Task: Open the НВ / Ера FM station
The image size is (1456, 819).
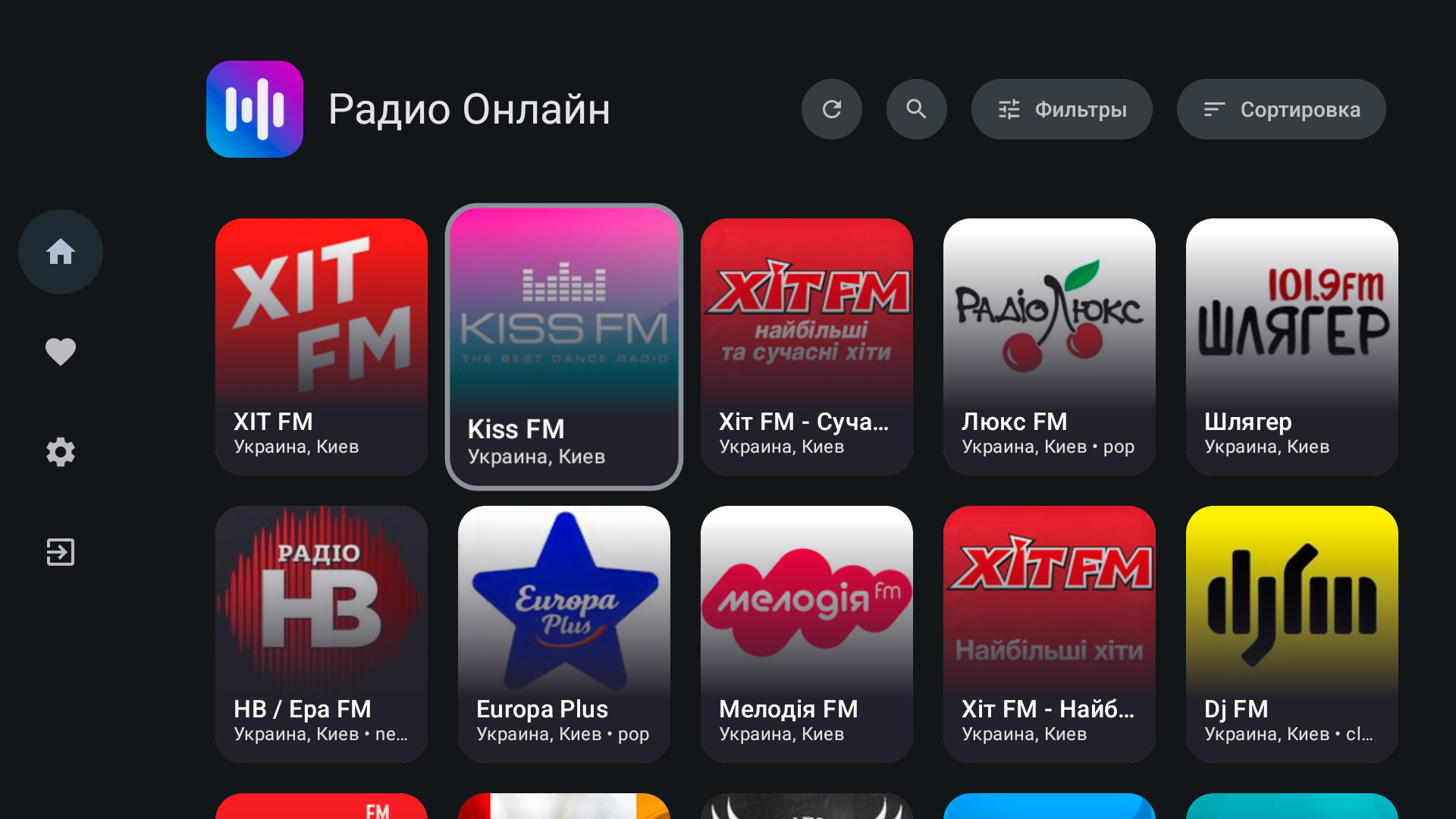Action: point(322,634)
